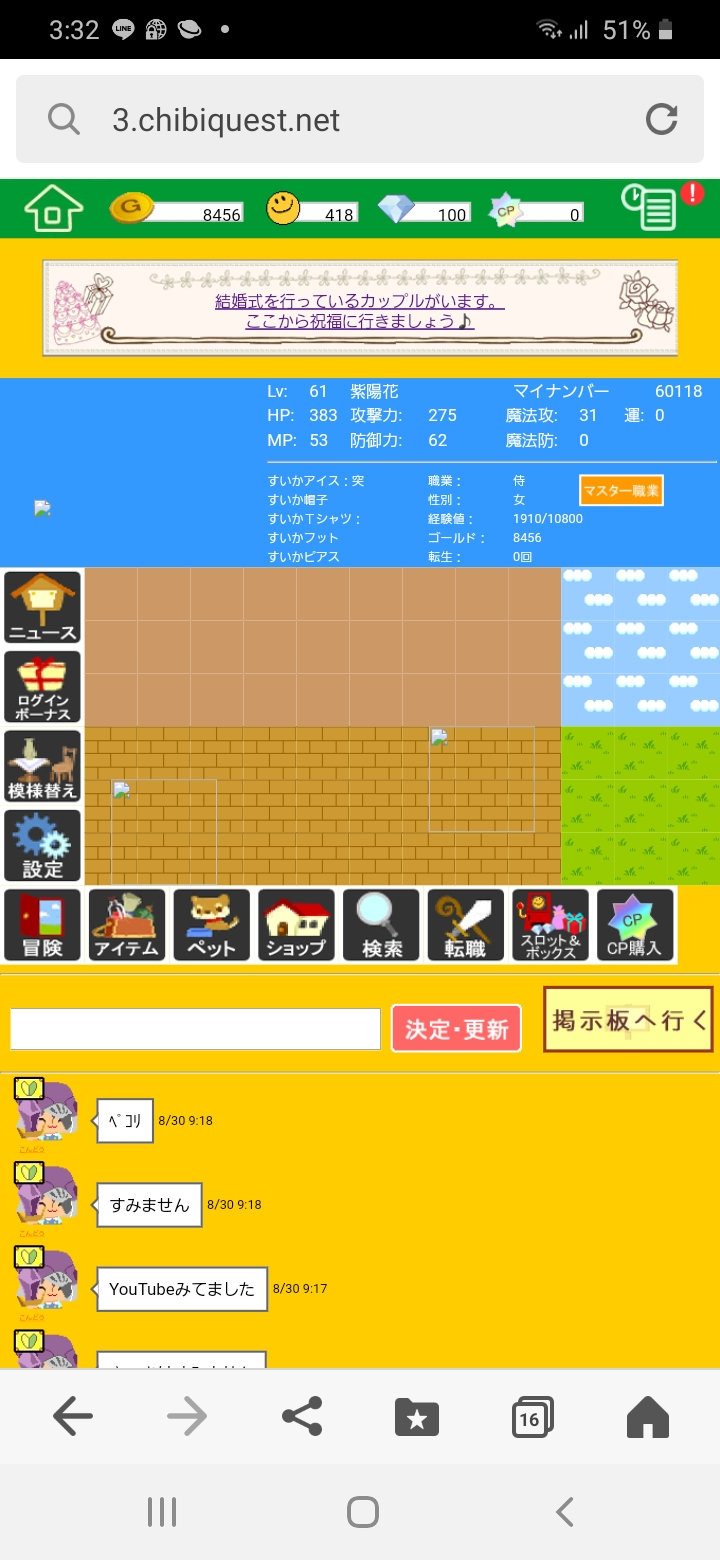
Task: Open 検索 search
Action: (381, 925)
